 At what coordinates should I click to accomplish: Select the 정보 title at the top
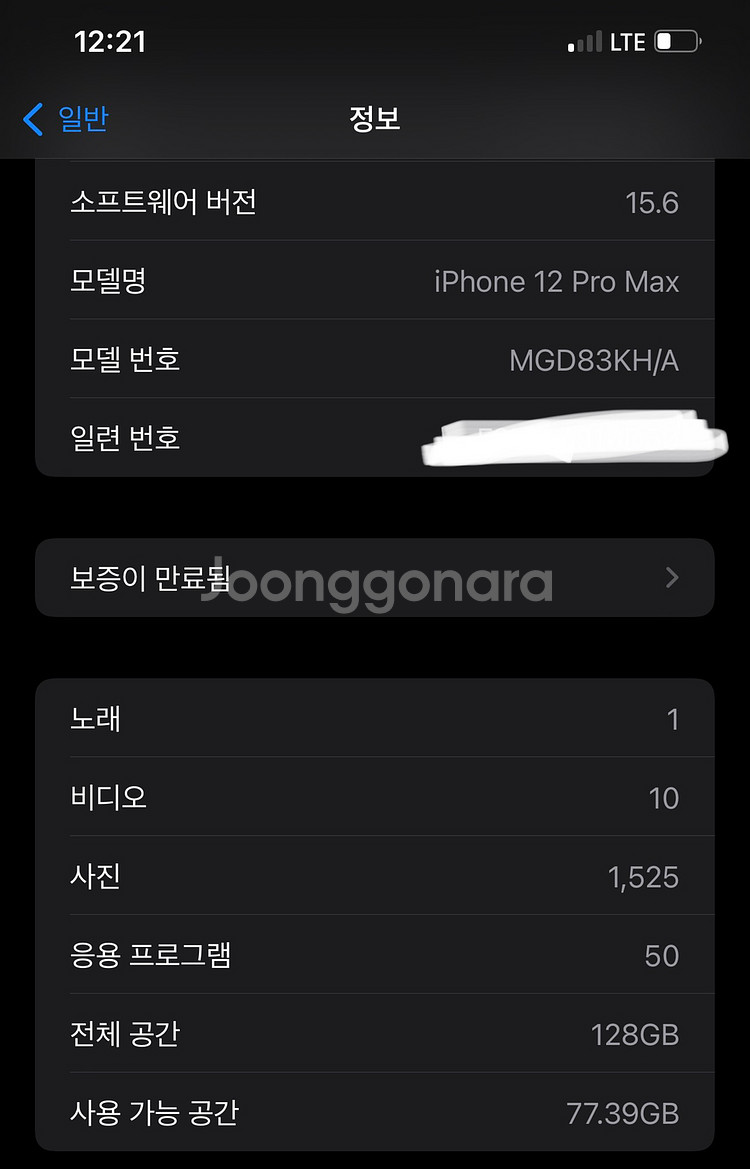(x=375, y=118)
